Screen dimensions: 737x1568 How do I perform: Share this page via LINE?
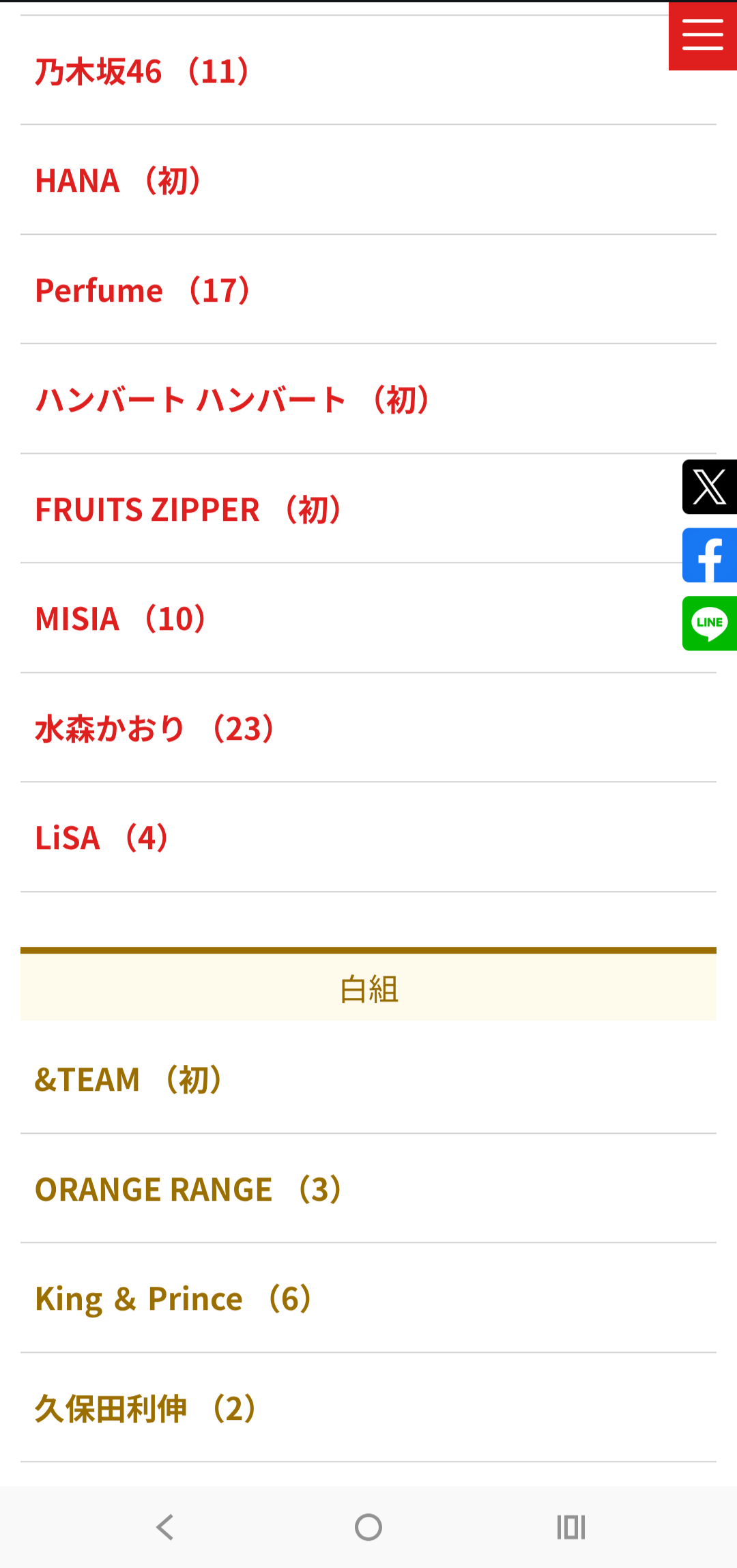pos(709,623)
